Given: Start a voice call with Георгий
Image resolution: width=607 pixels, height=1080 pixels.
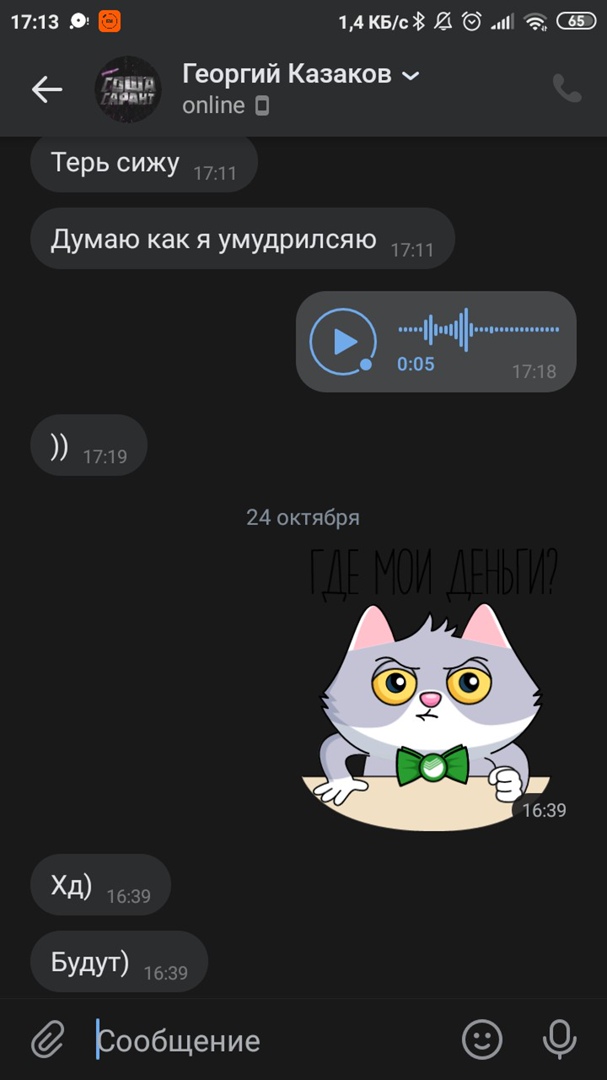Looking at the screenshot, I should tap(566, 90).
